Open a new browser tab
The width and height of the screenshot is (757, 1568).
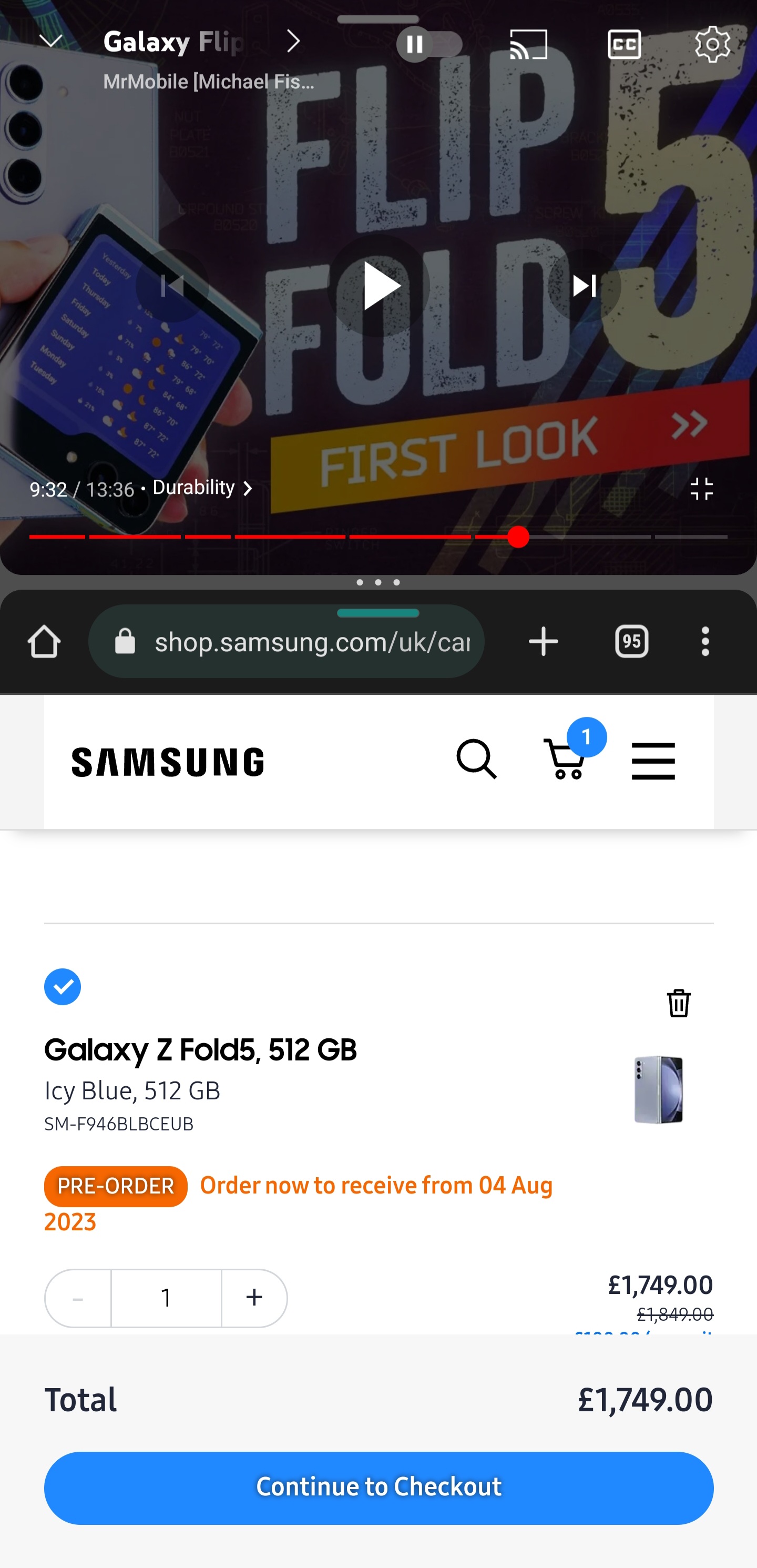click(x=544, y=642)
